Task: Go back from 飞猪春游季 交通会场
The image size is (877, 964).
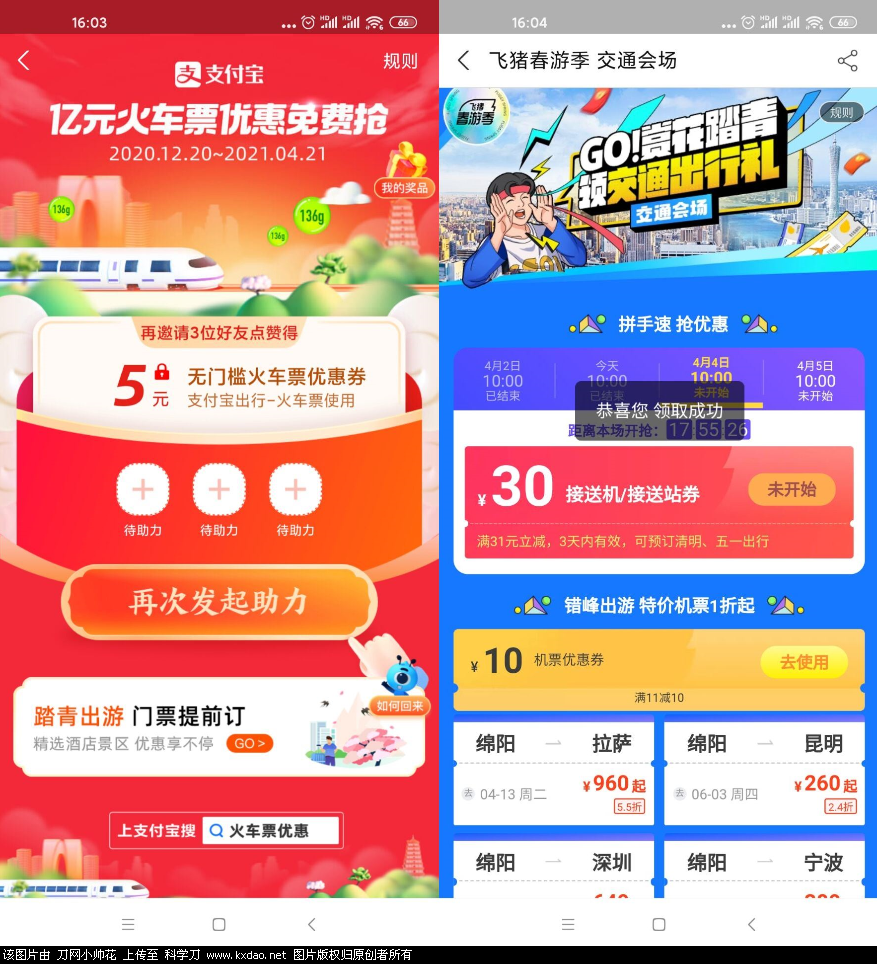Action: [463, 61]
